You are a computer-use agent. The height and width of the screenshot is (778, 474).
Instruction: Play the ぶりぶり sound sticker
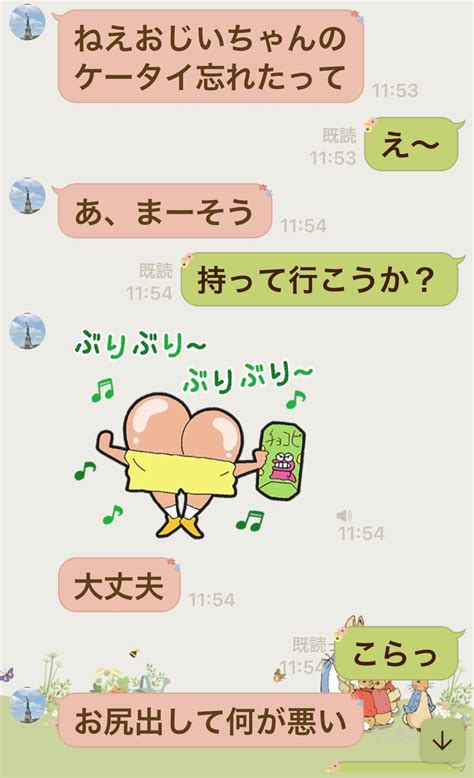tap(194, 435)
